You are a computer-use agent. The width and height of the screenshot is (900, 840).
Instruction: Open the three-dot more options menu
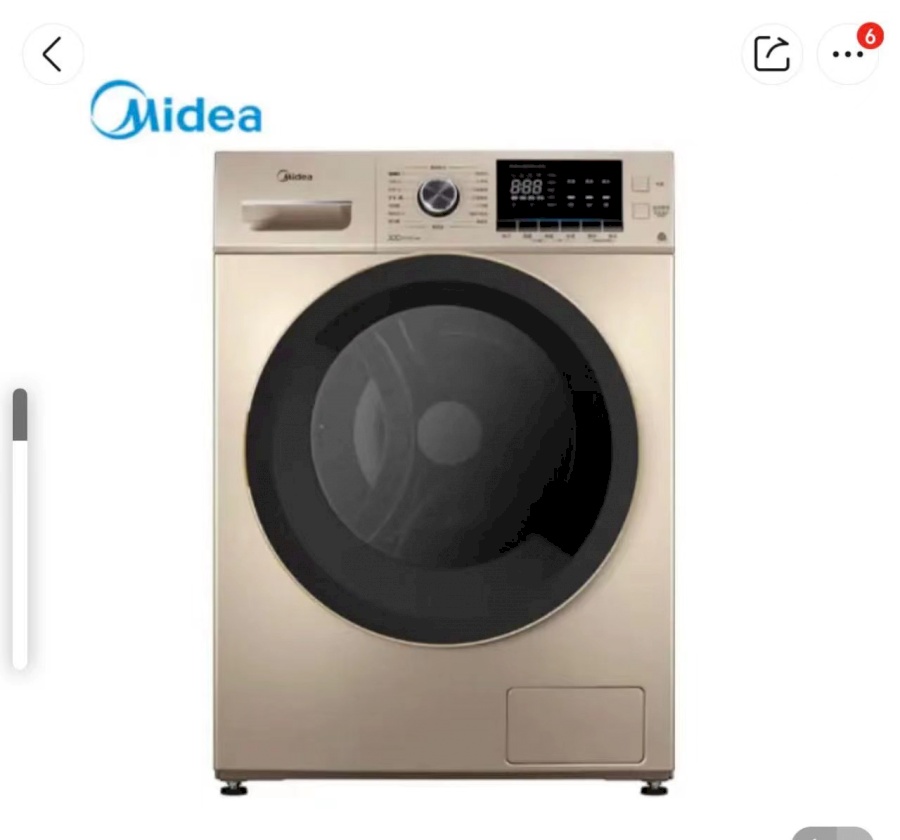pos(847,55)
